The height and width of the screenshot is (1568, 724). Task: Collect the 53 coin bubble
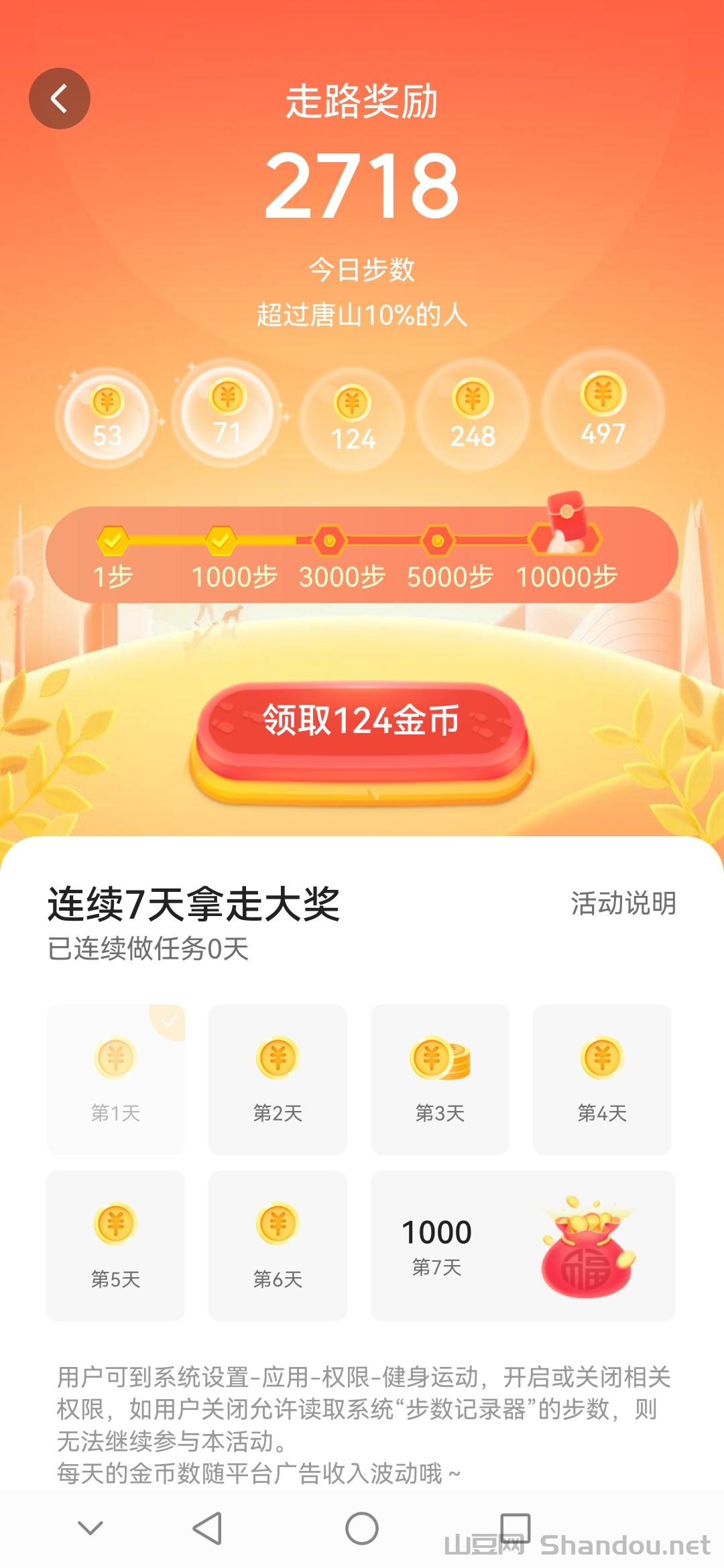(107, 417)
